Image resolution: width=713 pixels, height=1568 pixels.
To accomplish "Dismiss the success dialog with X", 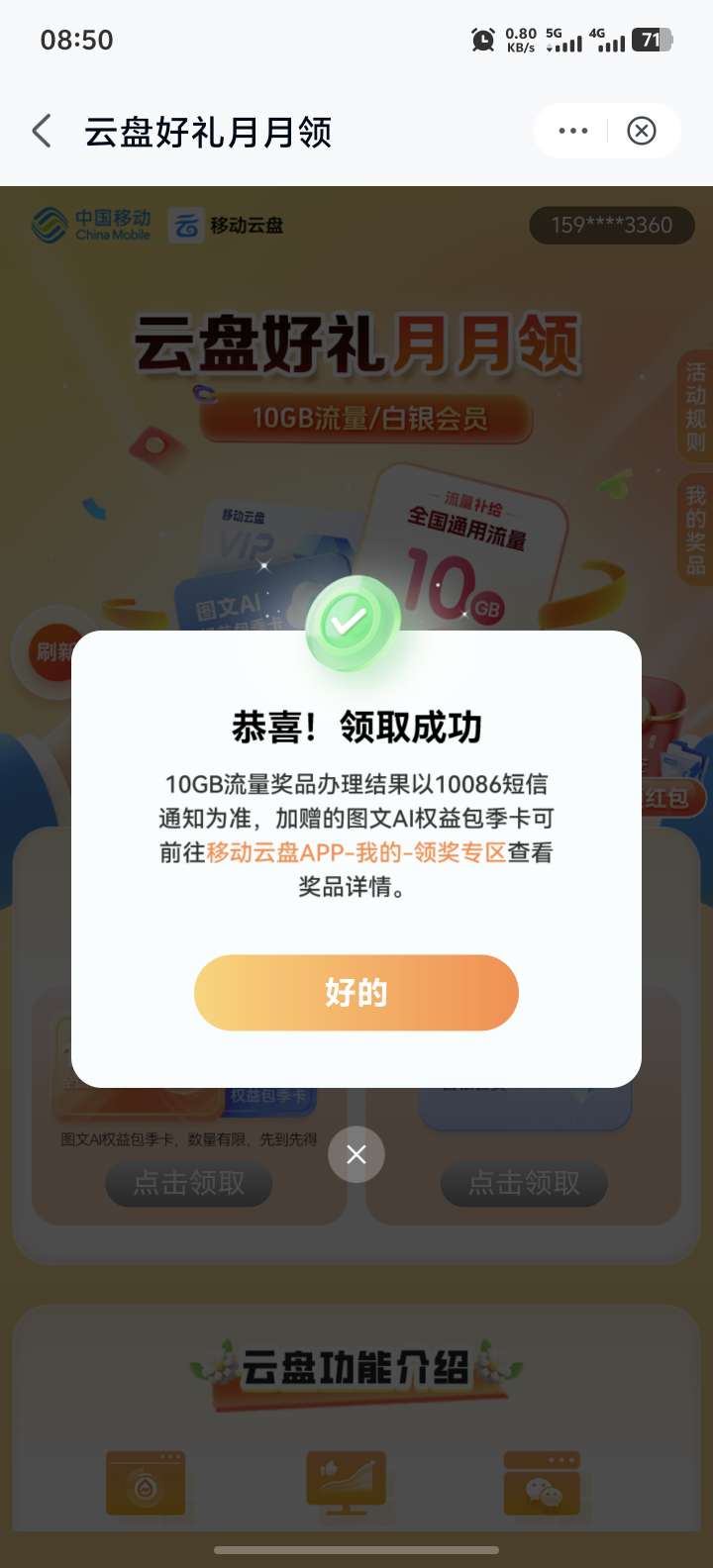I will coord(356,1154).
